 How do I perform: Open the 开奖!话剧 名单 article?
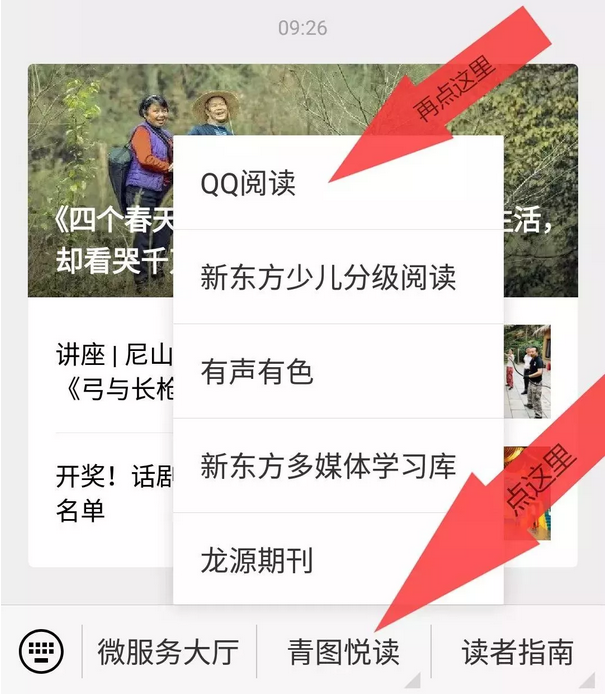tap(112, 494)
